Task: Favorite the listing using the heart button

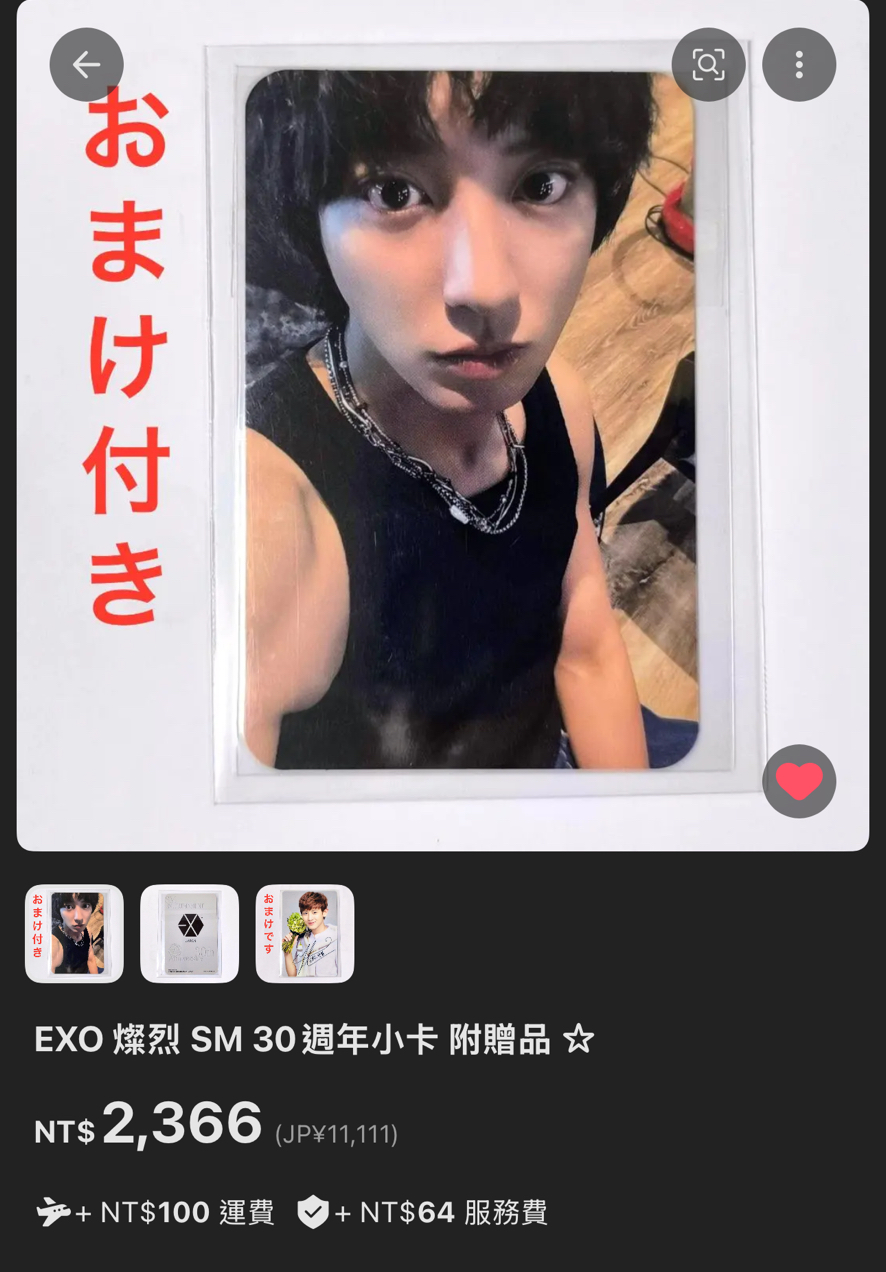Action: (799, 781)
